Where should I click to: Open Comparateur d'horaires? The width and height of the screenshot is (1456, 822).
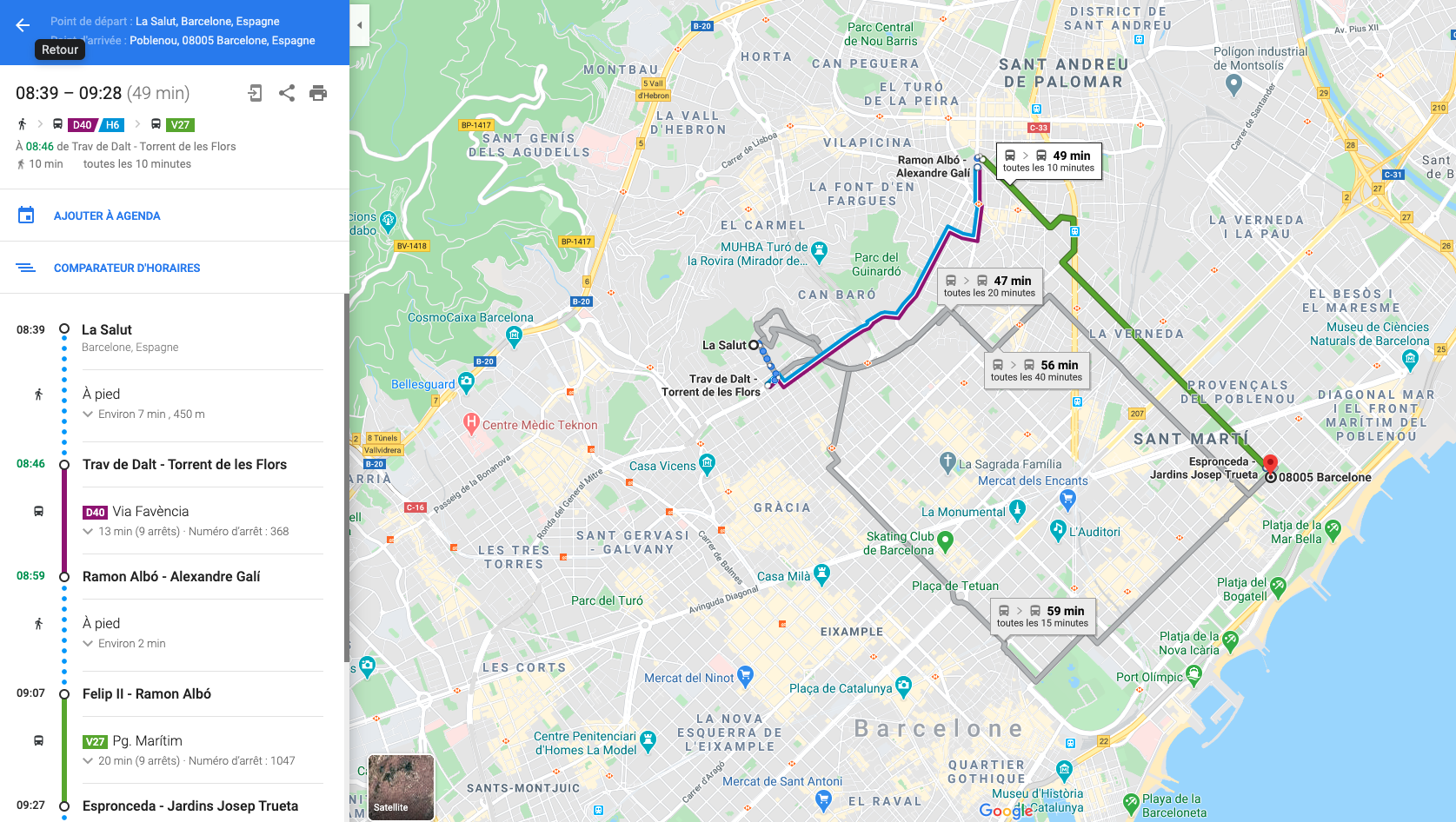(126, 268)
